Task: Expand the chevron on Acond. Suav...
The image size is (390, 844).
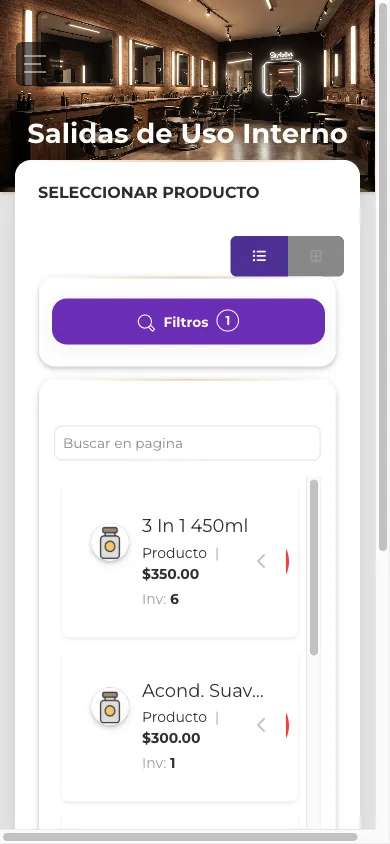Action: click(x=261, y=726)
